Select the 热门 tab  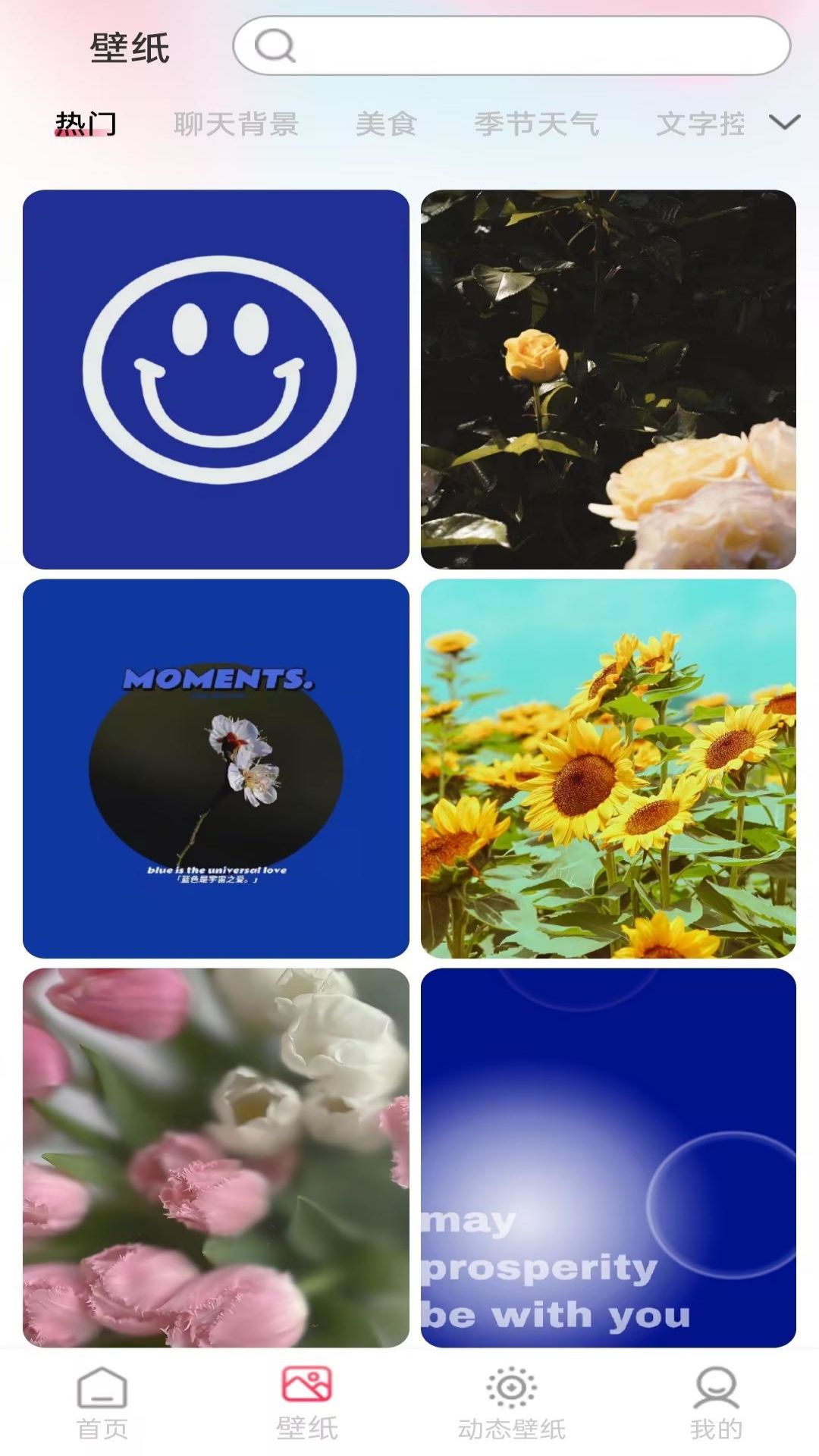[x=86, y=124]
